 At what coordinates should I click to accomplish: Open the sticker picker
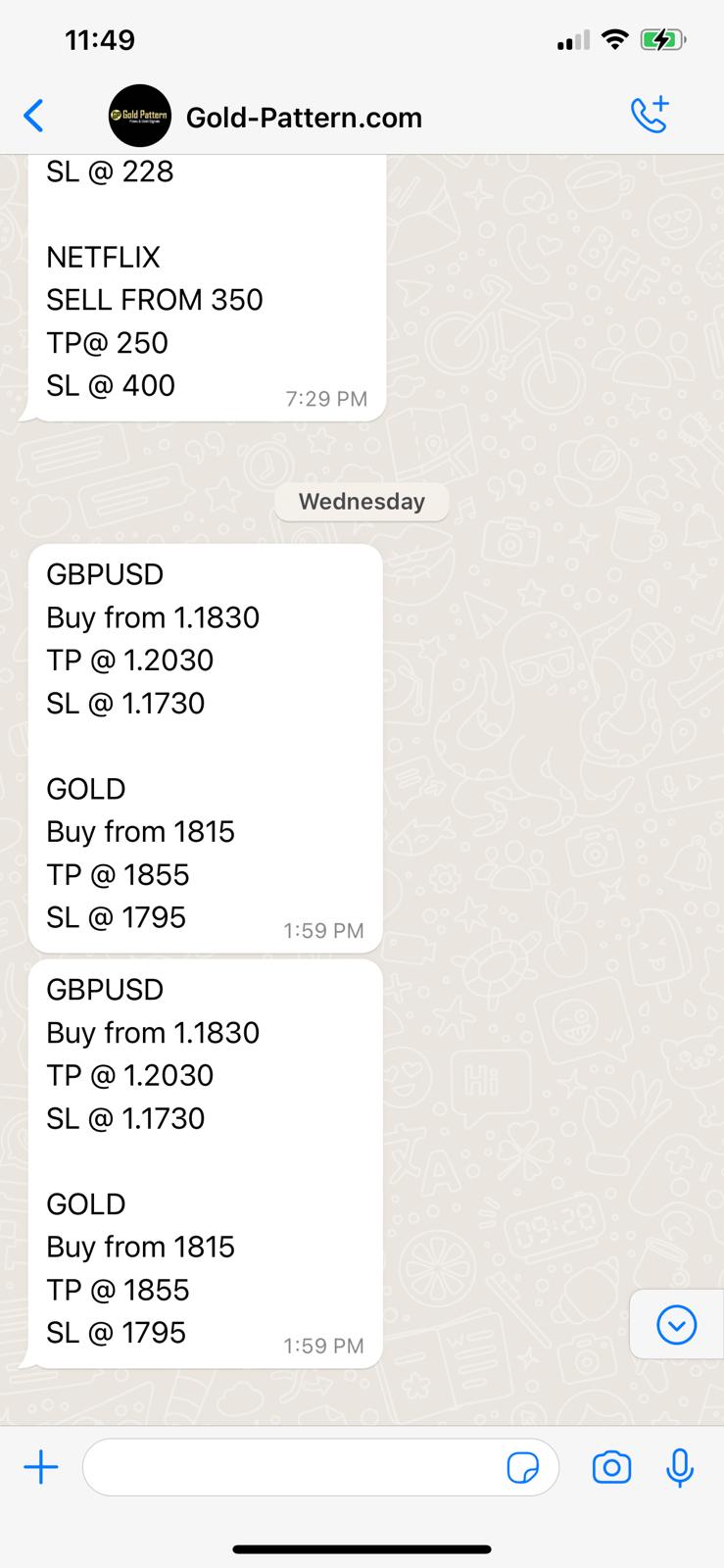click(523, 1468)
